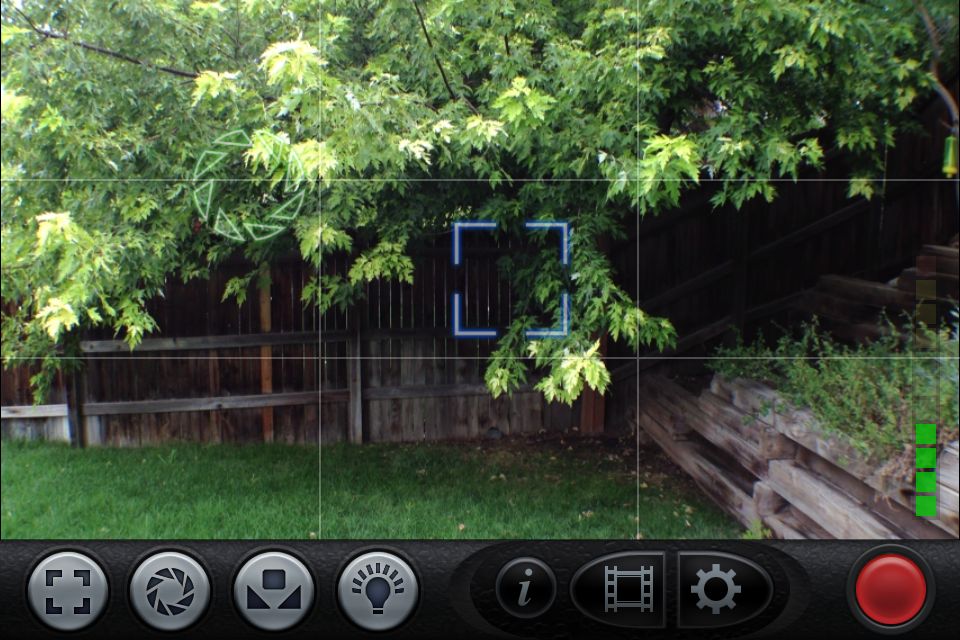
Task: Tap the exposure aperture button
Action: pyautogui.click(x=171, y=590)
